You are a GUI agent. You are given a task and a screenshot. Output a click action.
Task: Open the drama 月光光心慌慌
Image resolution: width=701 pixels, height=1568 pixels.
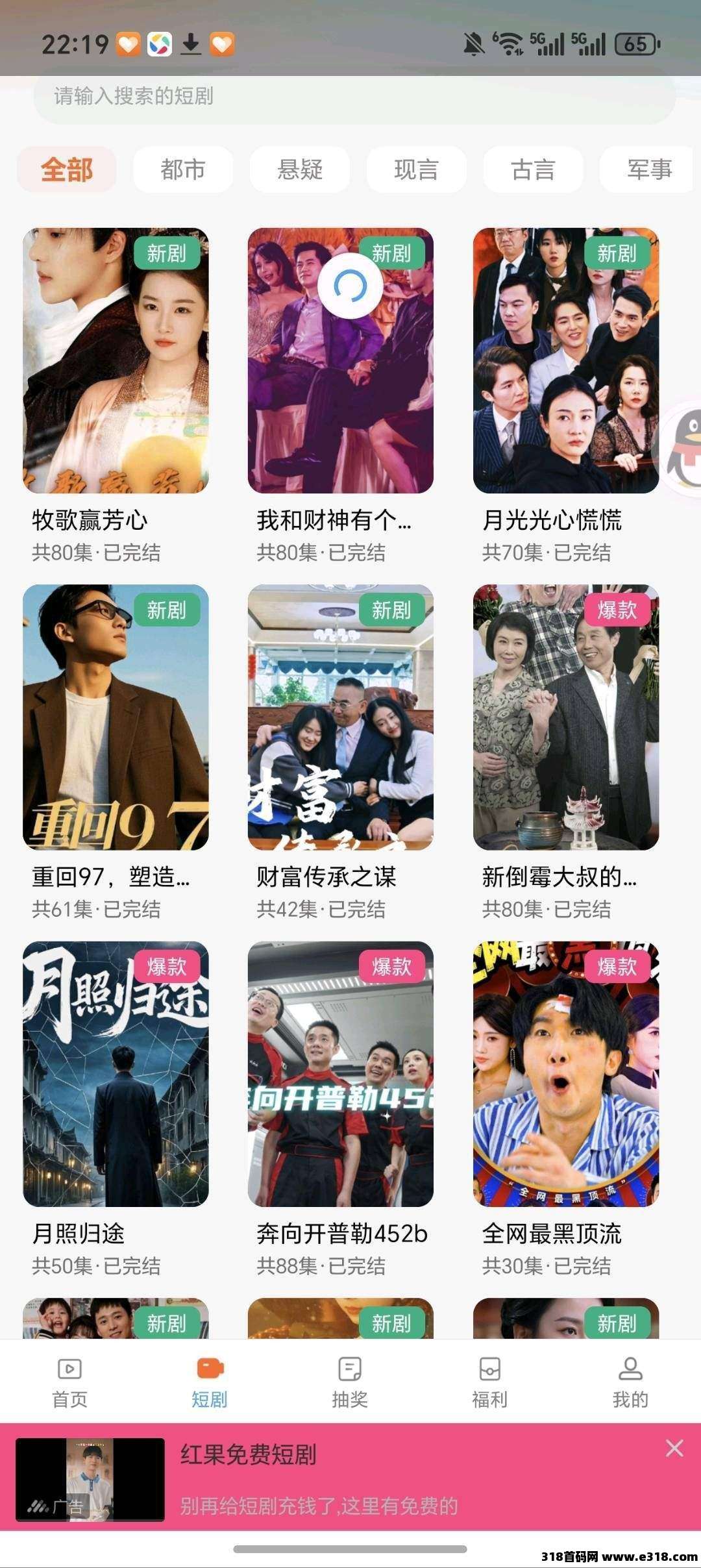click(565, 361)
